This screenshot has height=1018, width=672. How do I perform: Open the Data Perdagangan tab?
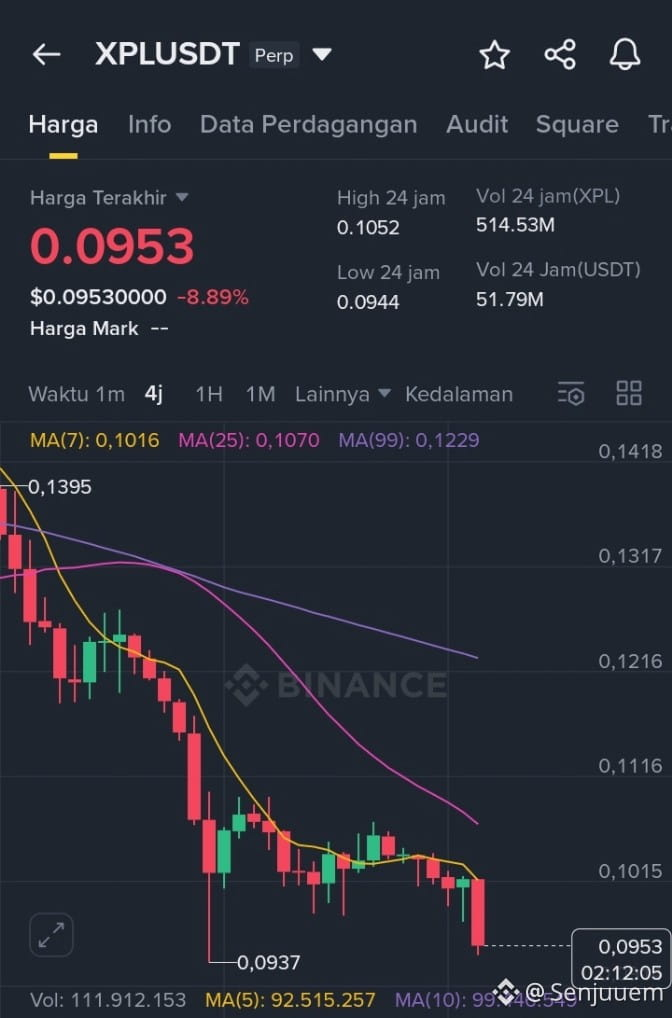pos(308,124)
